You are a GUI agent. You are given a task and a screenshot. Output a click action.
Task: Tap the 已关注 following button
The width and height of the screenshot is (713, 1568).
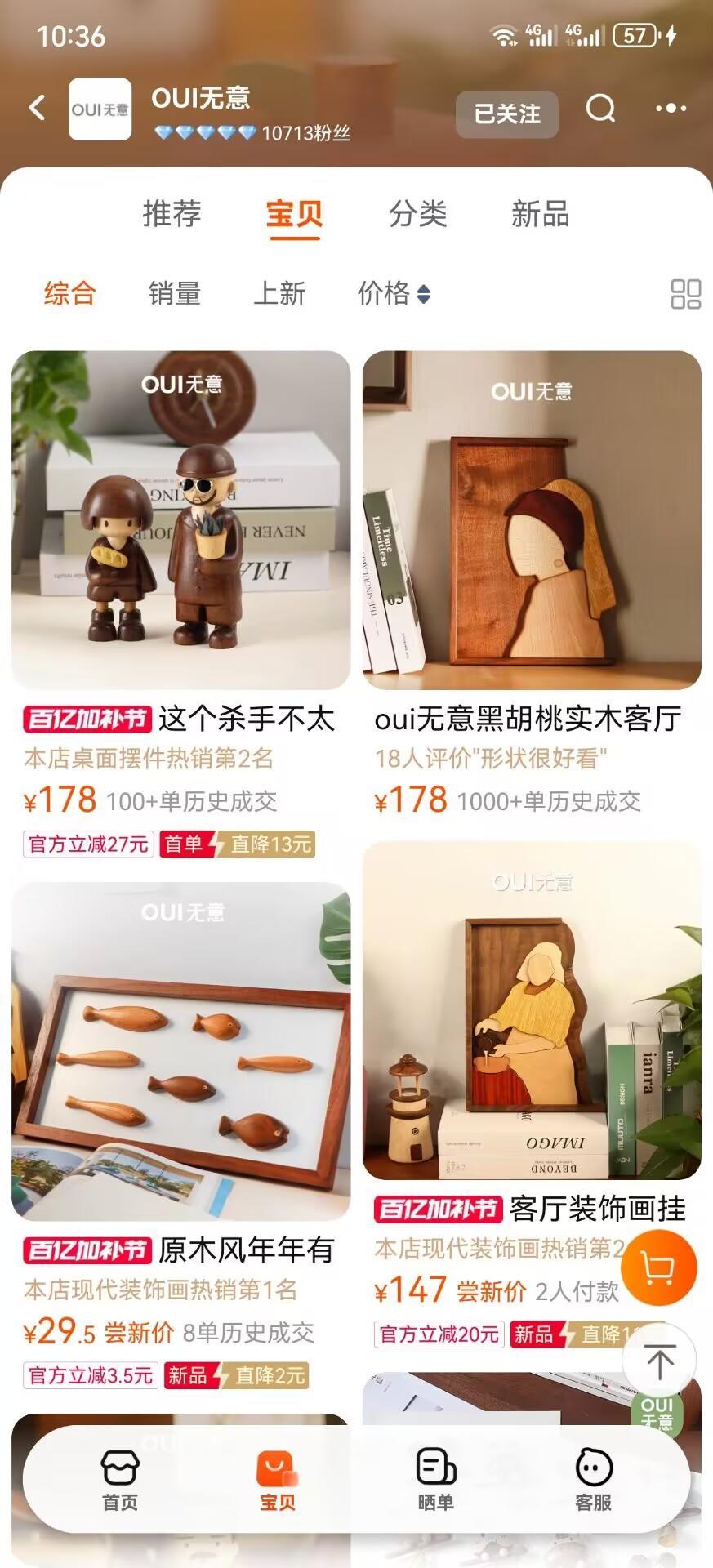click(x=506, y=114)
